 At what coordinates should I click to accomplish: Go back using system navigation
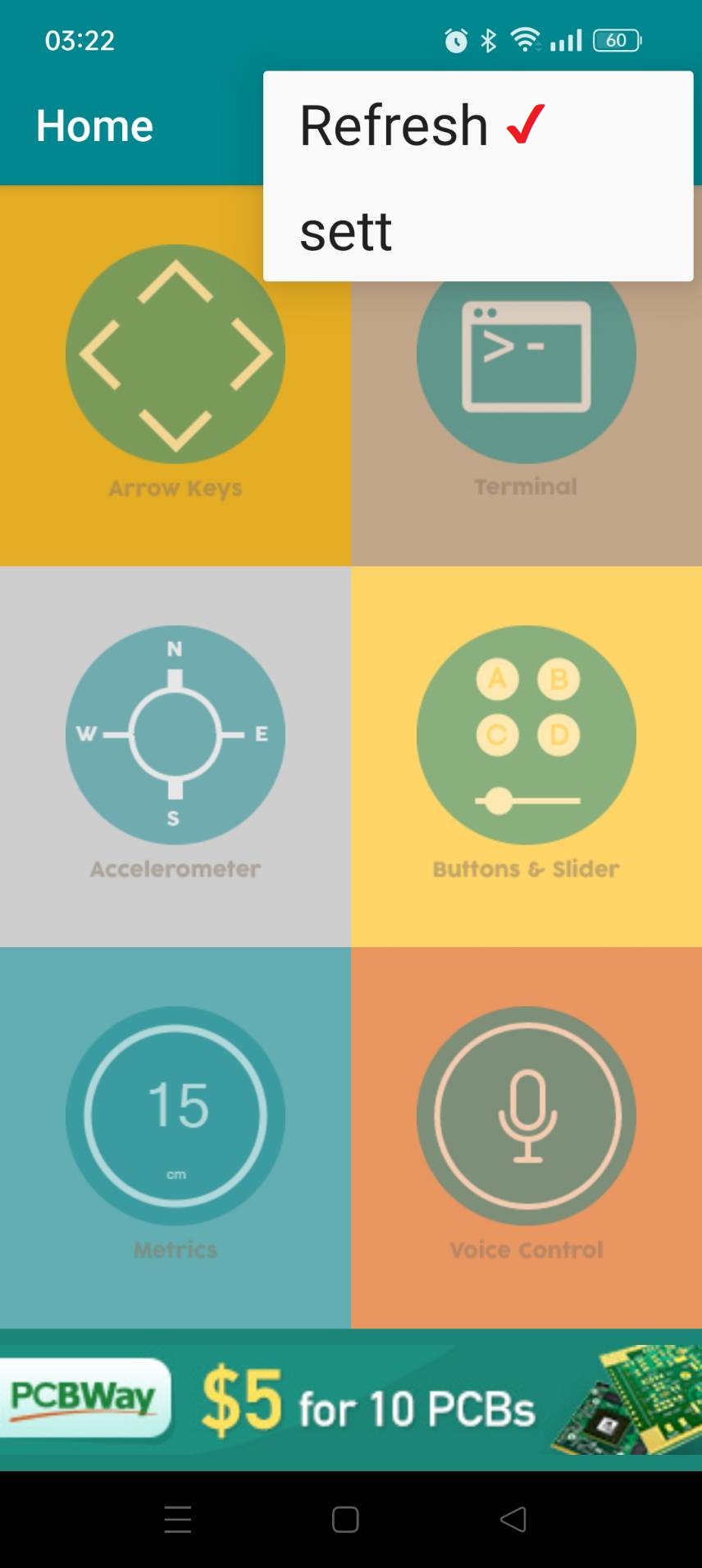point(513,1519)
